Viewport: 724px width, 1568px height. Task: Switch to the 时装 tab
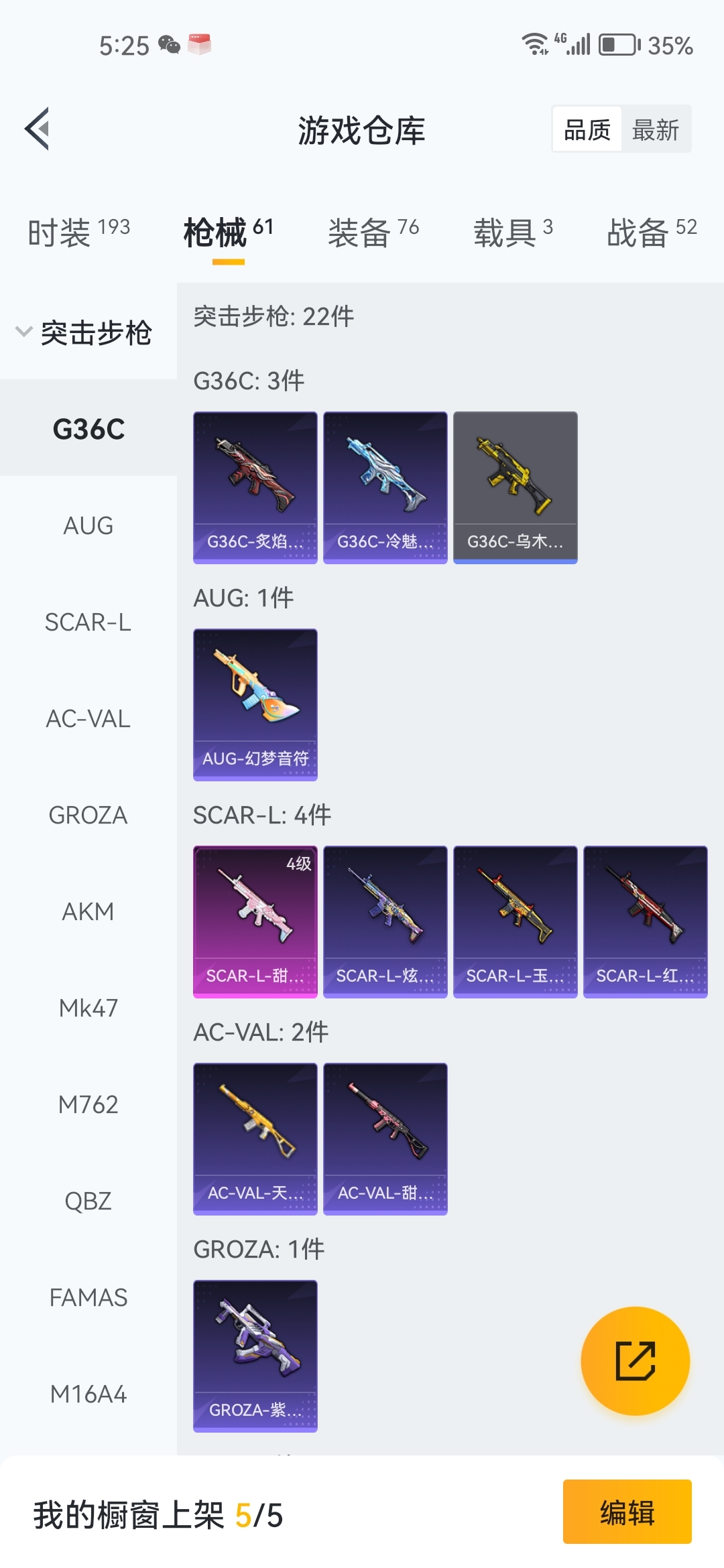click(78, 233)
